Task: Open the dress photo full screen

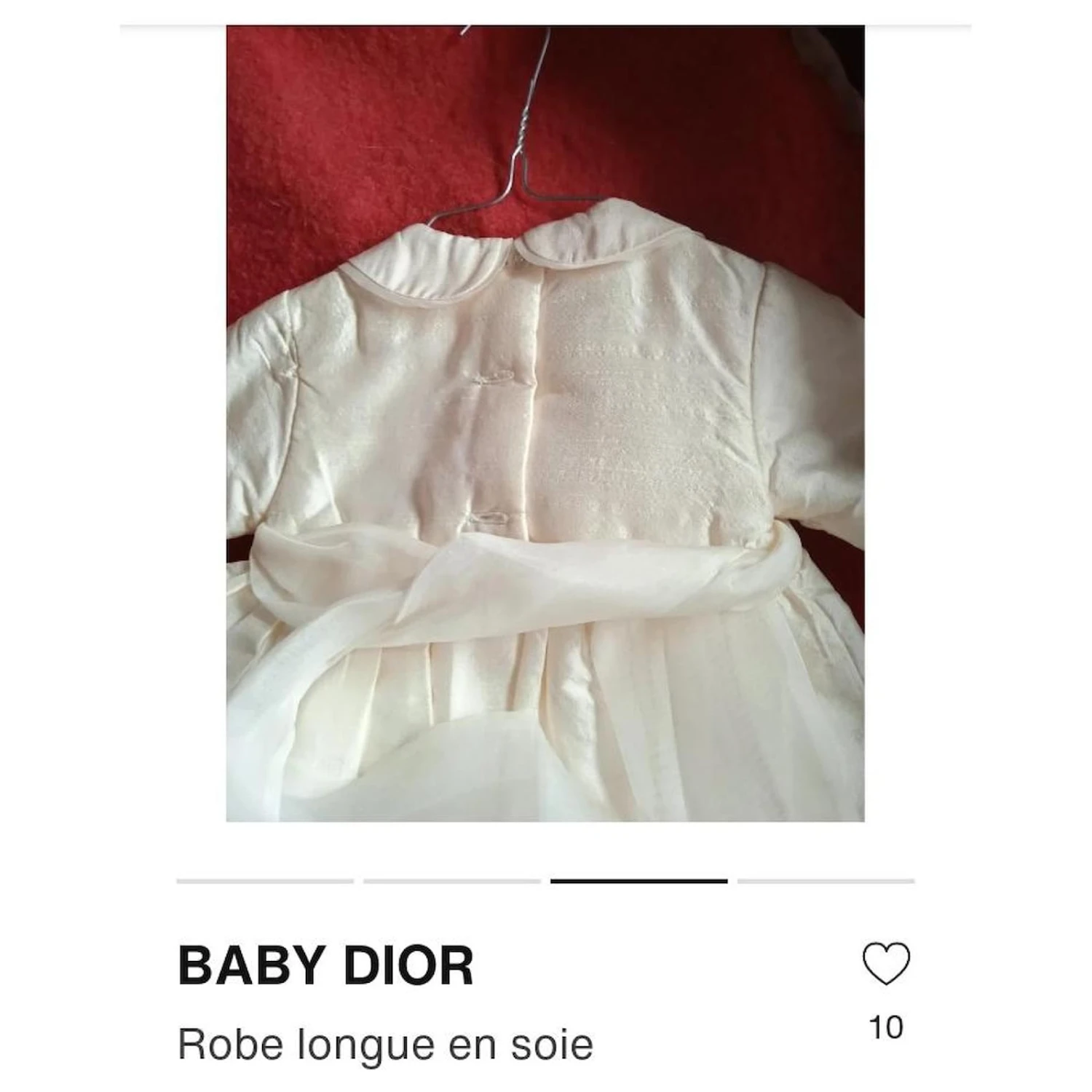Action: [545, 424]
